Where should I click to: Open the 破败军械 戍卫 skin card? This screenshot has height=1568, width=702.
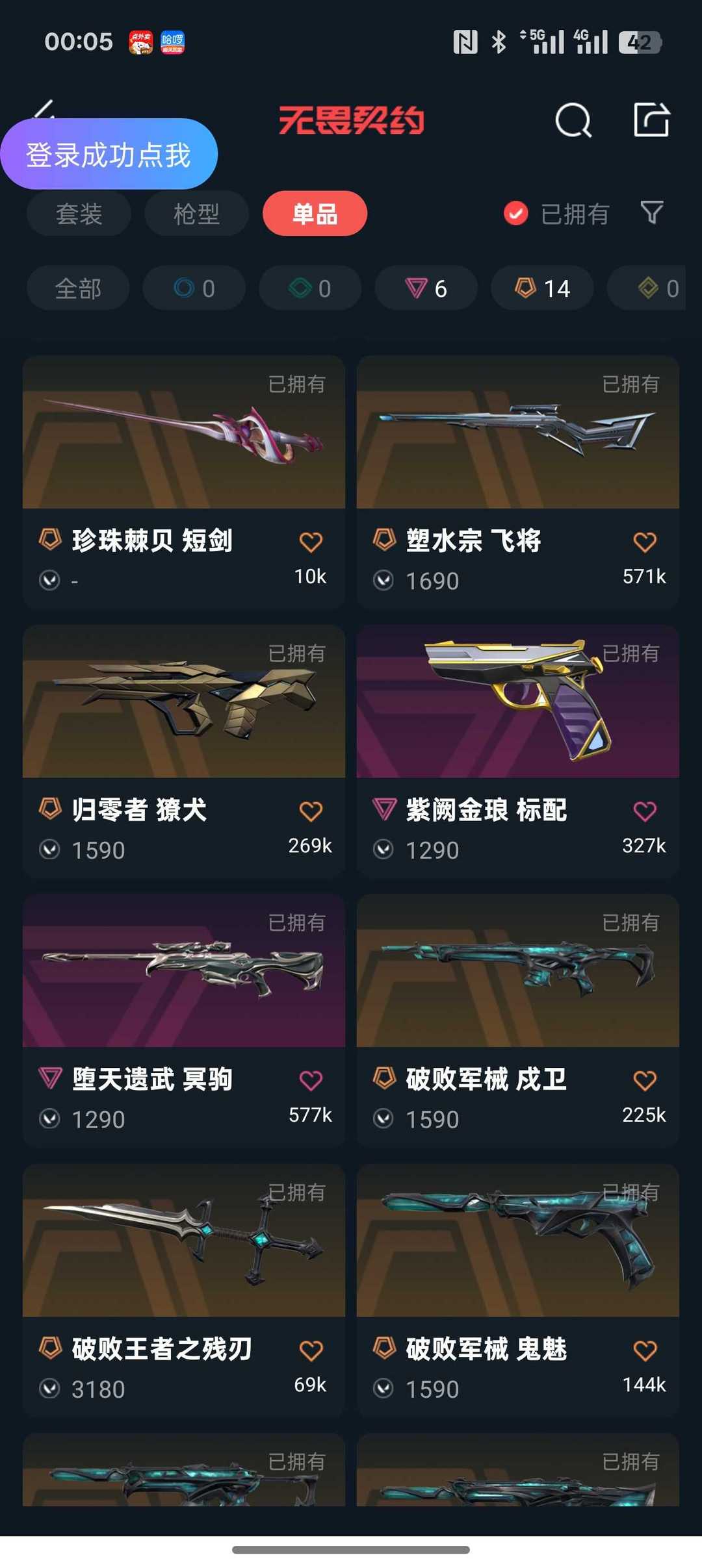coord(518,1020)
